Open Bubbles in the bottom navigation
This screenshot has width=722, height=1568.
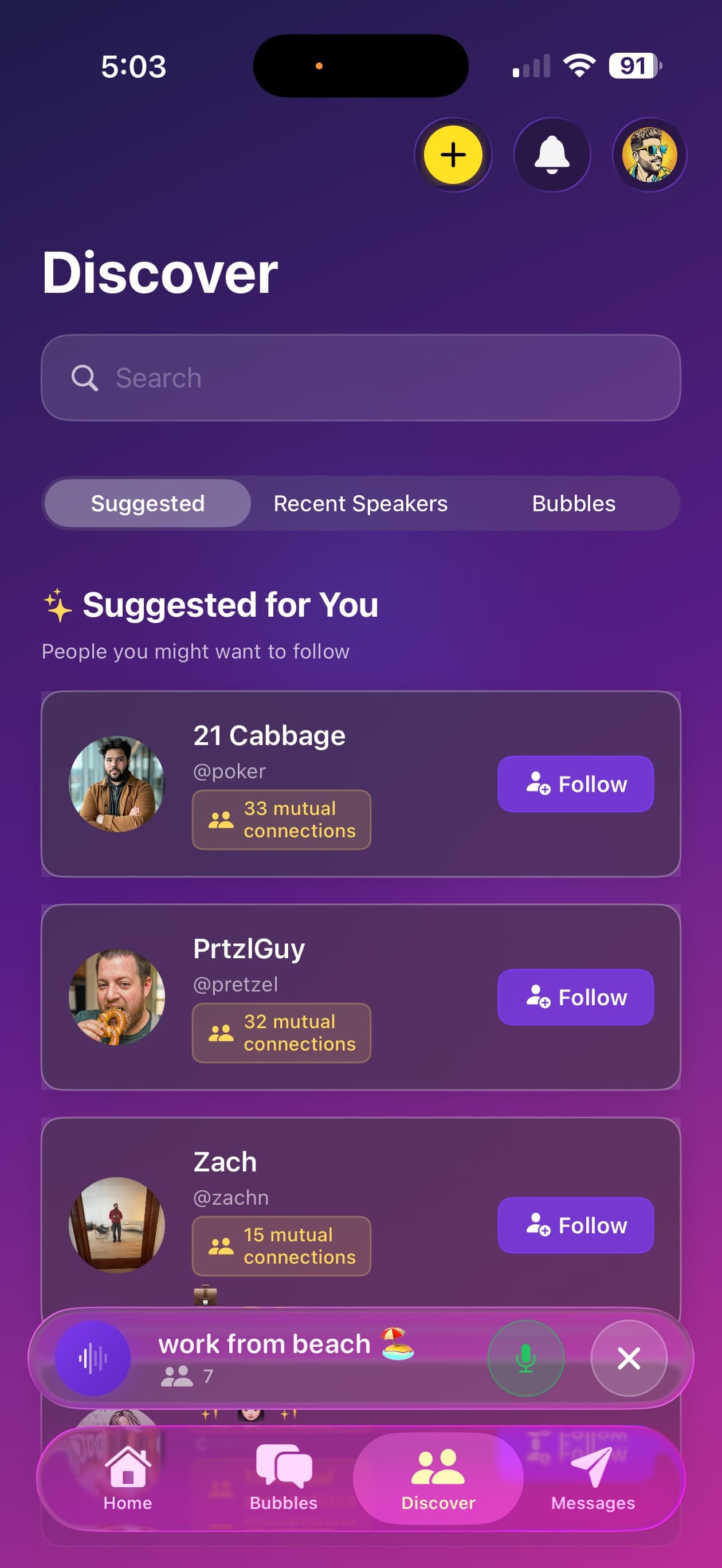pyautogui.click(x=284, y=1478)
